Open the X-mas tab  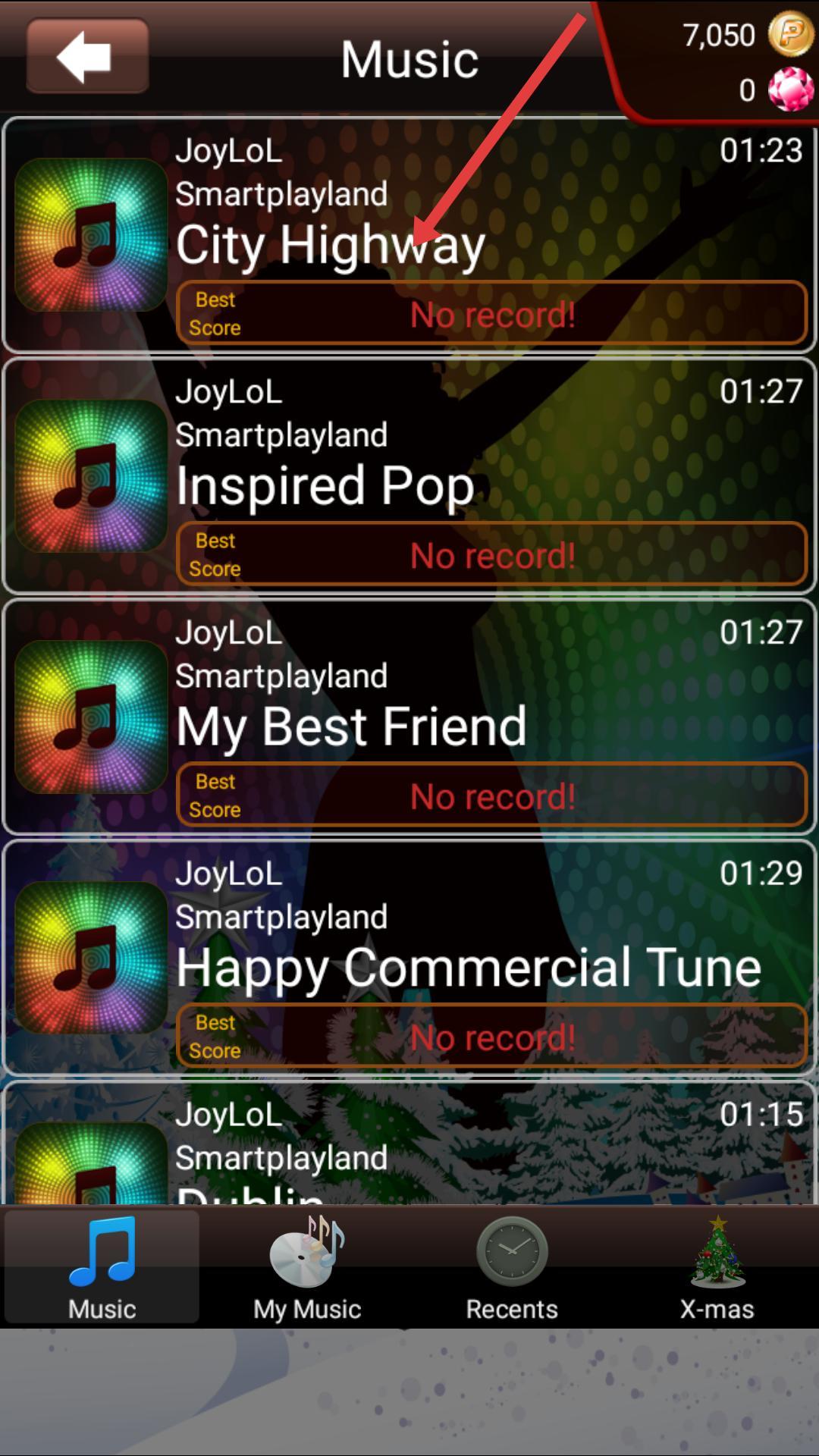[717, 1268]
